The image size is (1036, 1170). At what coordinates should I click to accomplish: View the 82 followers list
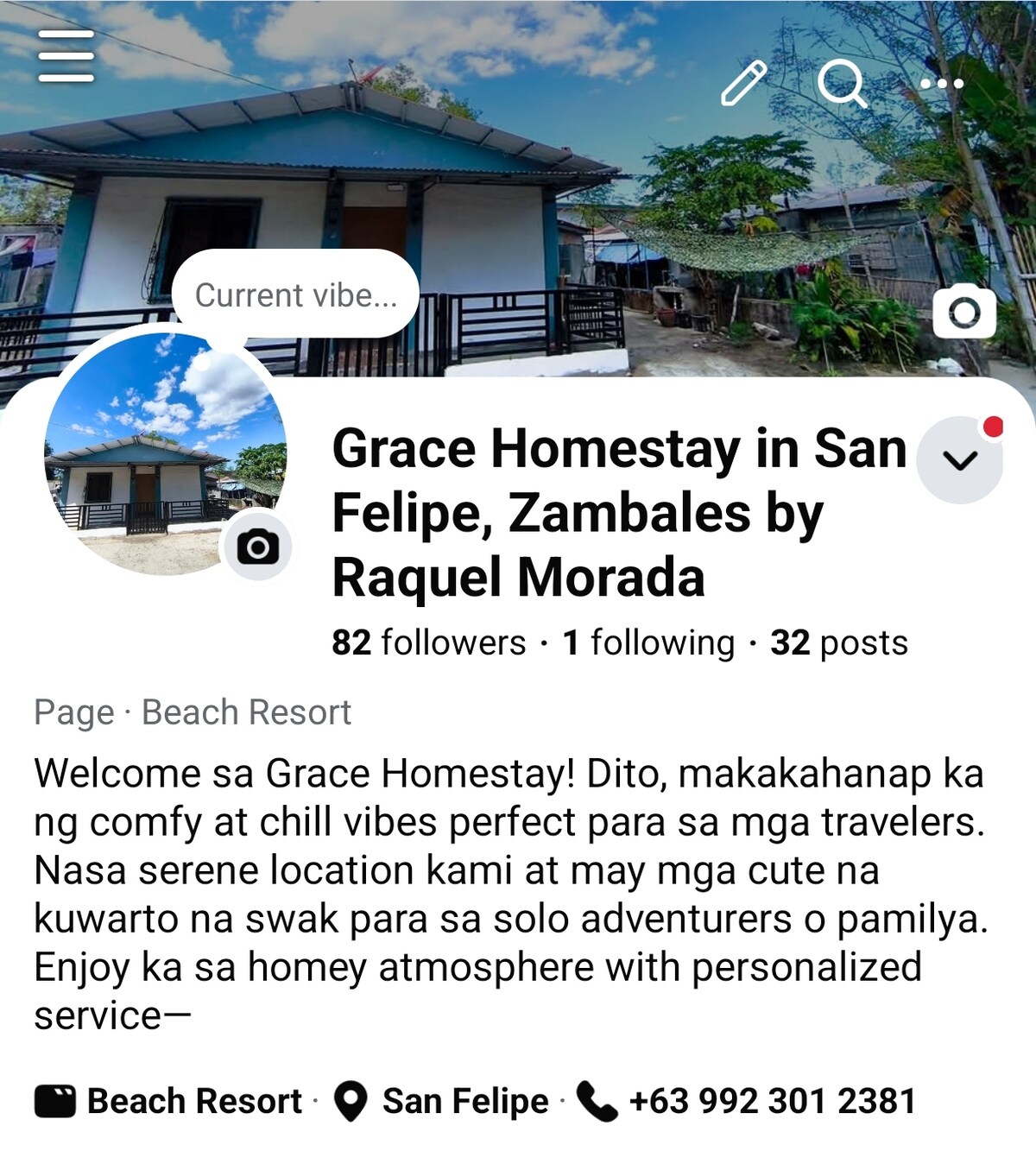[x=428, y=642]
